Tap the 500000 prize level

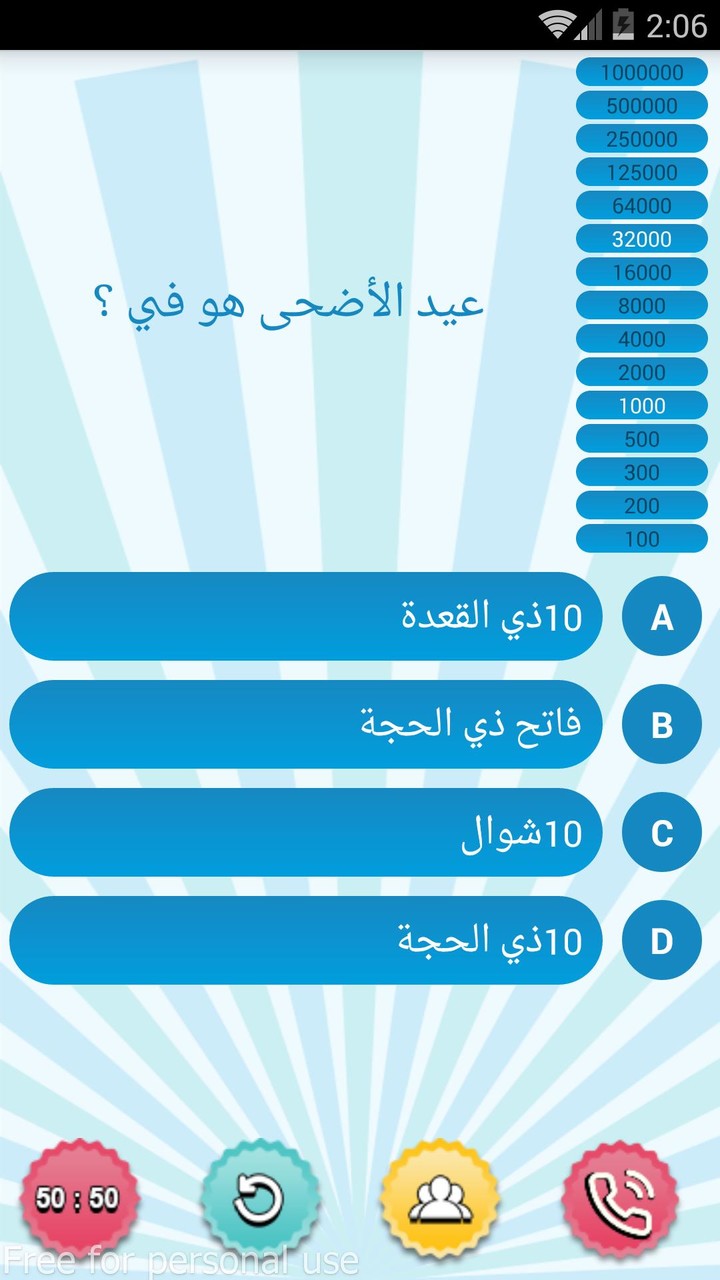click(641, 105)
